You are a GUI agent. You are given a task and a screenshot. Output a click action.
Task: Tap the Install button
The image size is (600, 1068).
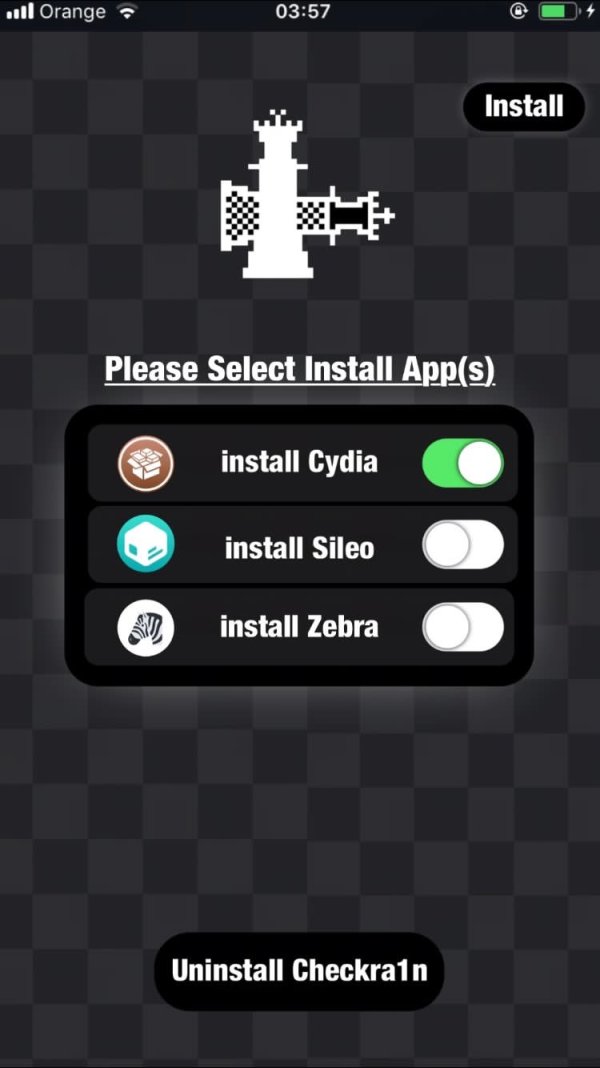(523, 106)
